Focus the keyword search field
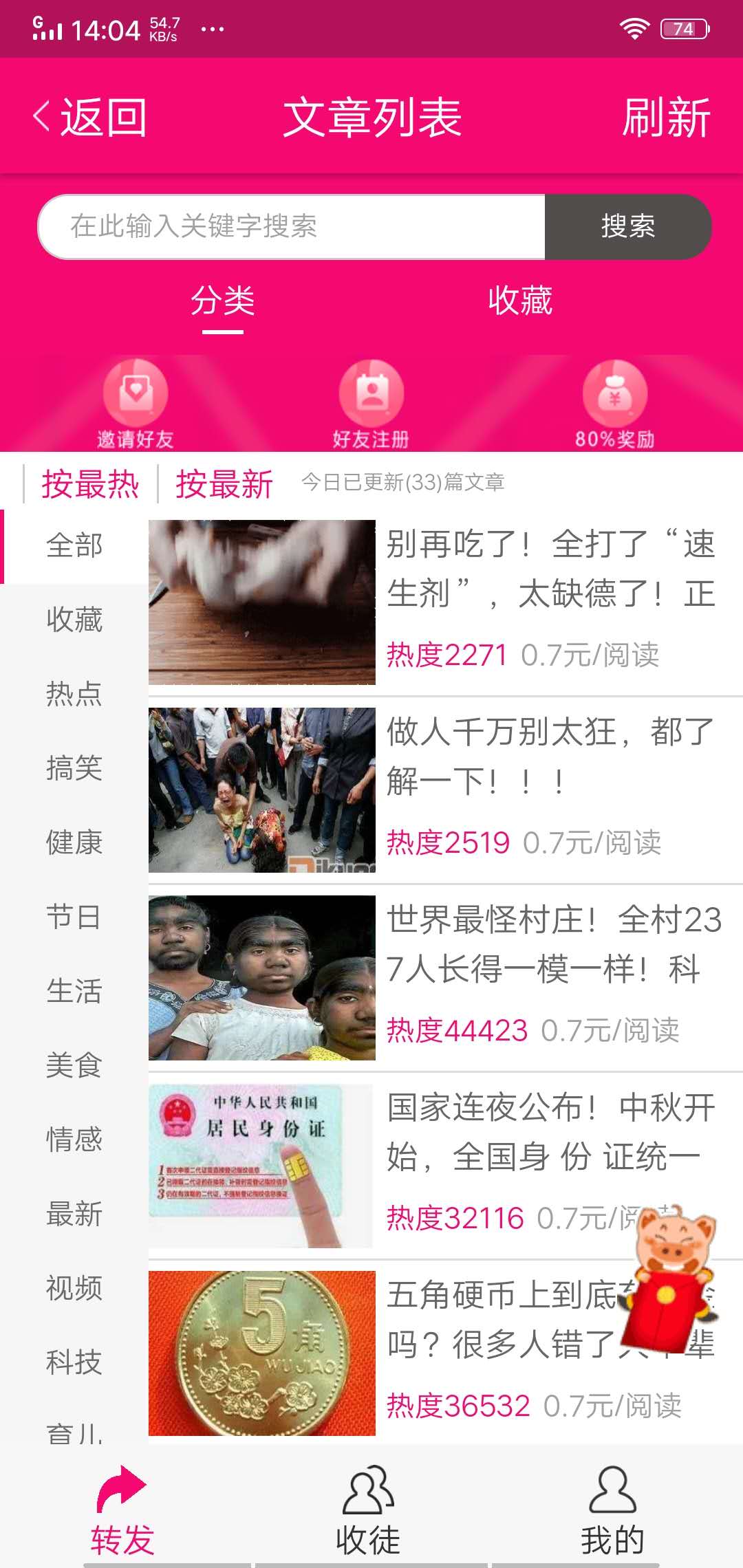 pos(292,226)
